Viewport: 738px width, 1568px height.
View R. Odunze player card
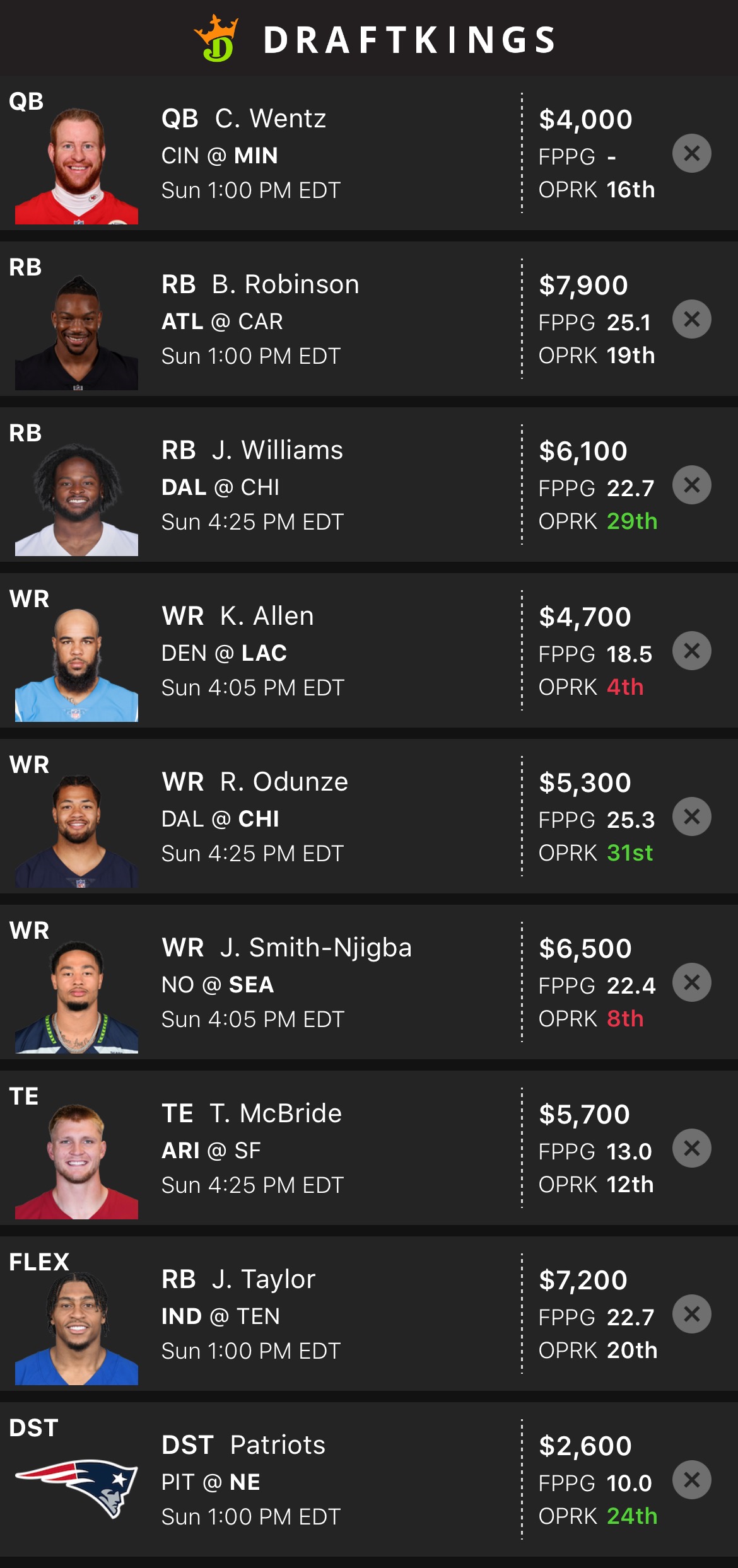click(x=283, y=782)
